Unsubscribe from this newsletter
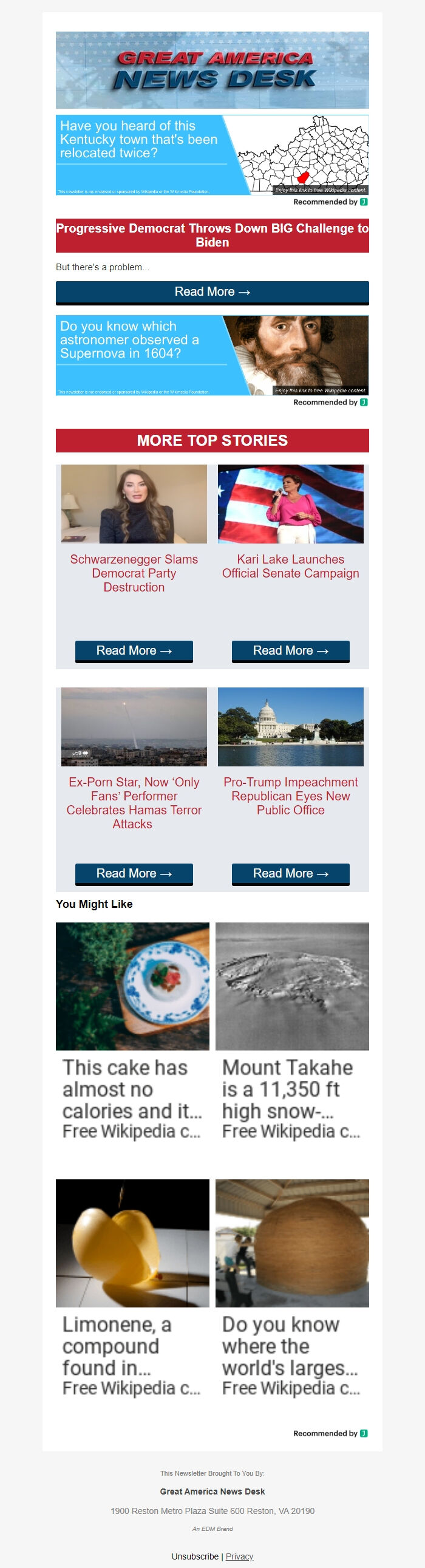 click(x=195, y=1556)
